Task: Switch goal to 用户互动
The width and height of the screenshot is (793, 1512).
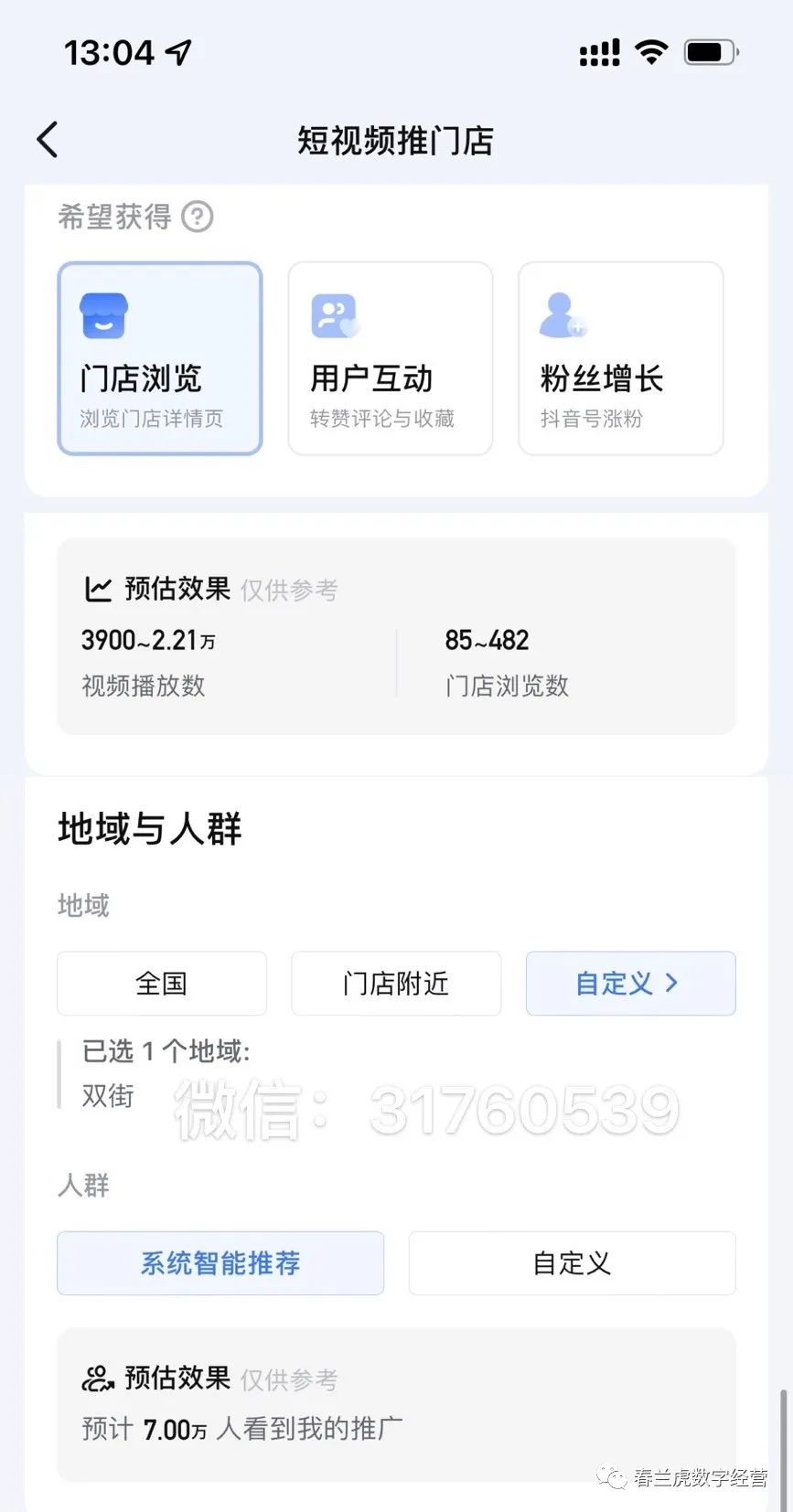Action: [390, 357]
